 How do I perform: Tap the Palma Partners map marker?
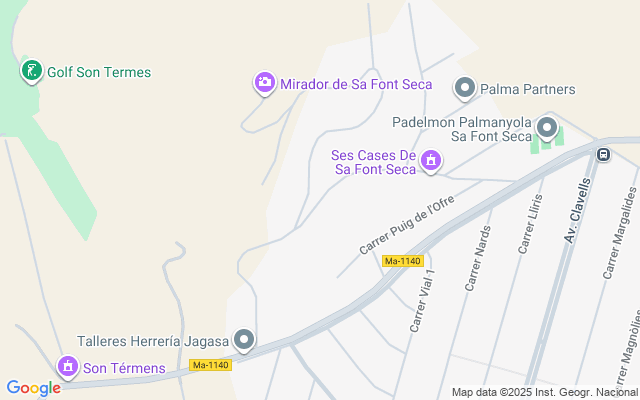coord(465,89)
